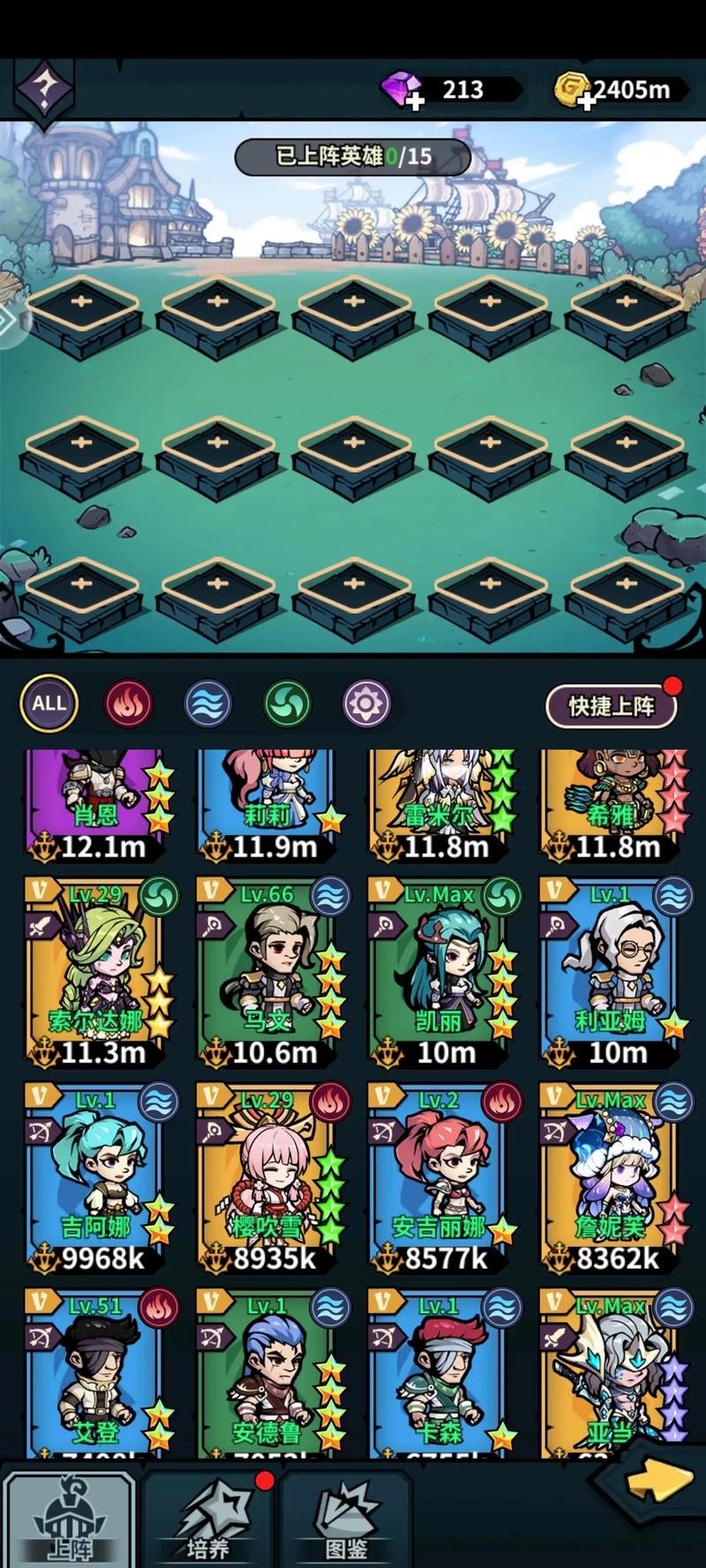Switch to the 图鉴 tab

point(347,1519)
